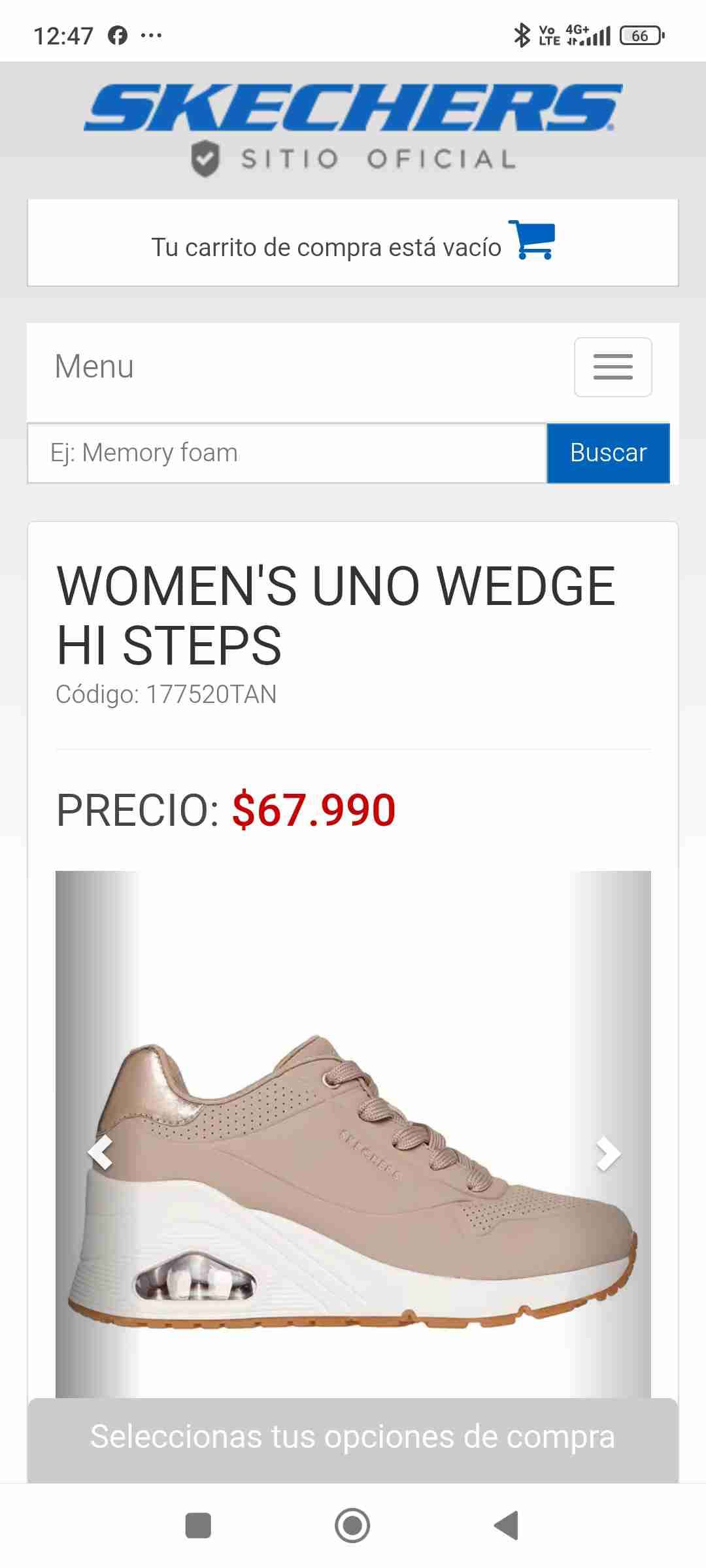Click the Skechers logo
Viewport: 706px width, 1568px height.
click(353, 108)
